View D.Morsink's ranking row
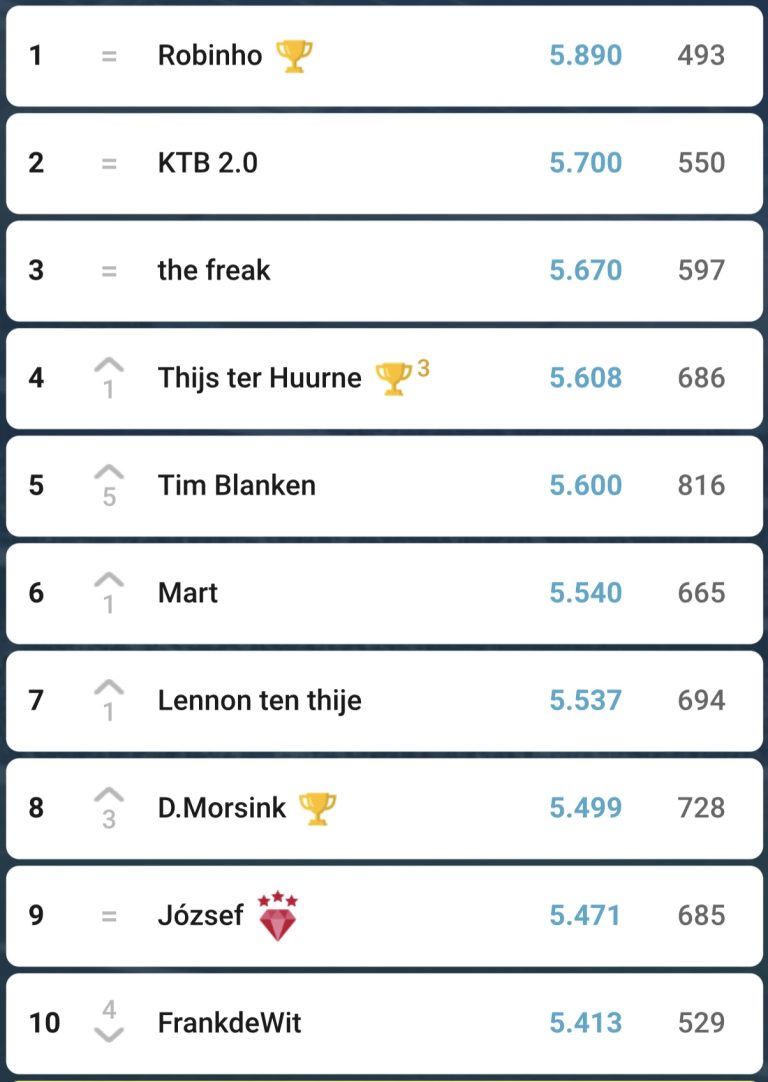768x1082 pixels. (222, 808)
